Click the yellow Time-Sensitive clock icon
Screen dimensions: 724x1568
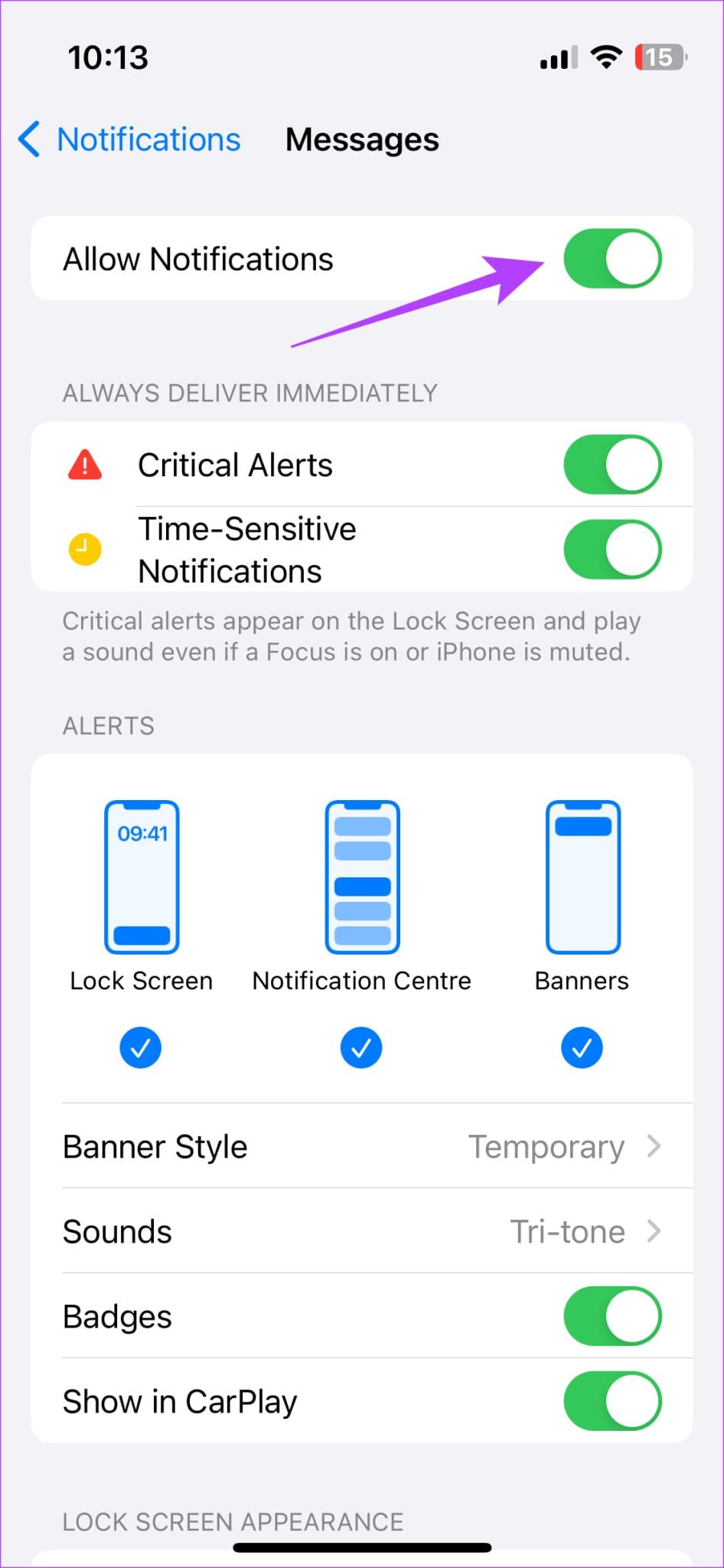coord(86,549)
